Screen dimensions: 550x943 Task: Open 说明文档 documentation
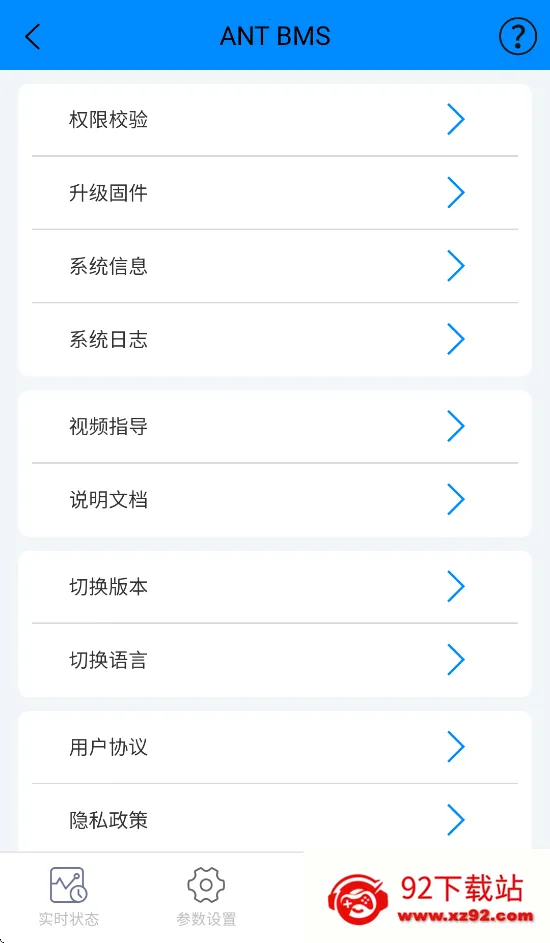tap(275, 500)
